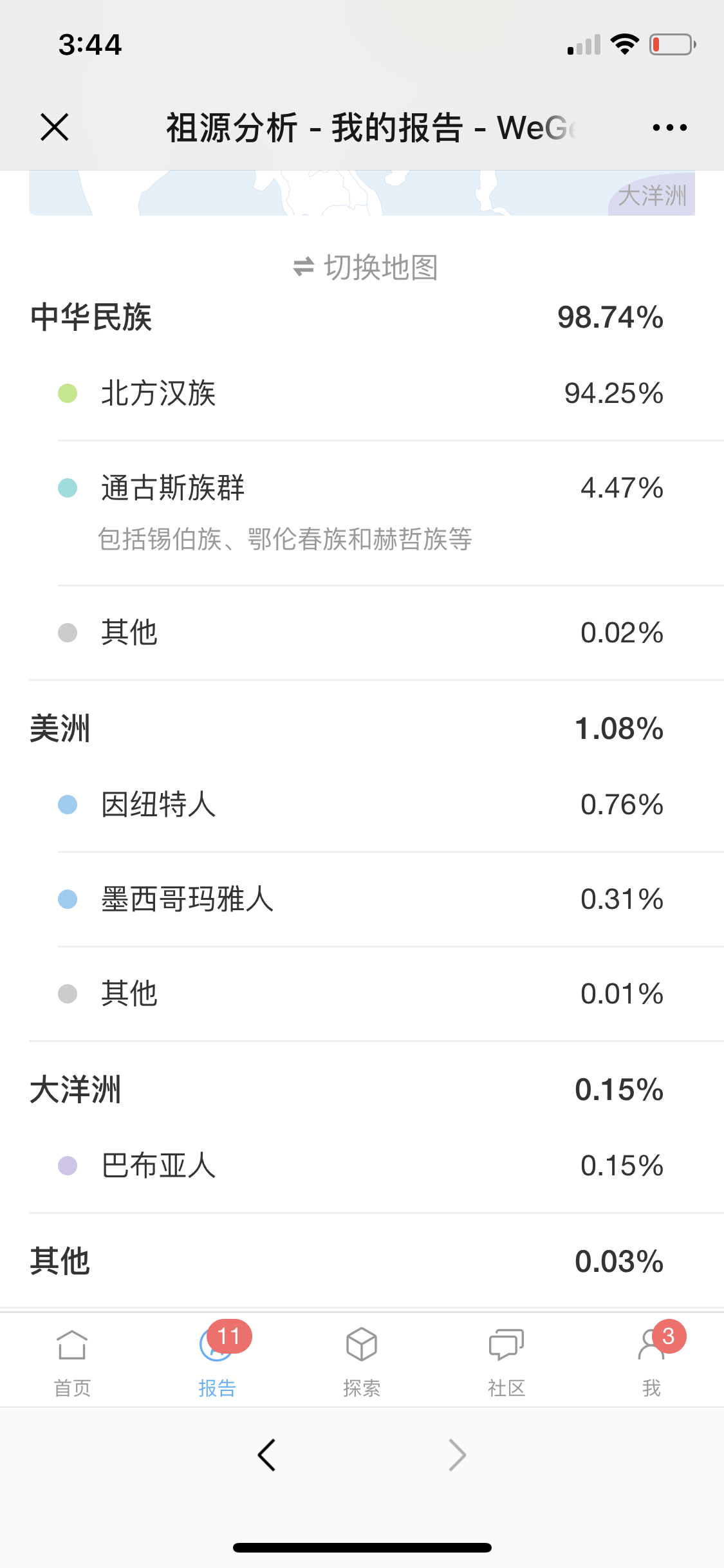Open the three-dot overflow menu
Image resolution: width=724 pixels, height=1568 pixels.
(x=669, y=127)
